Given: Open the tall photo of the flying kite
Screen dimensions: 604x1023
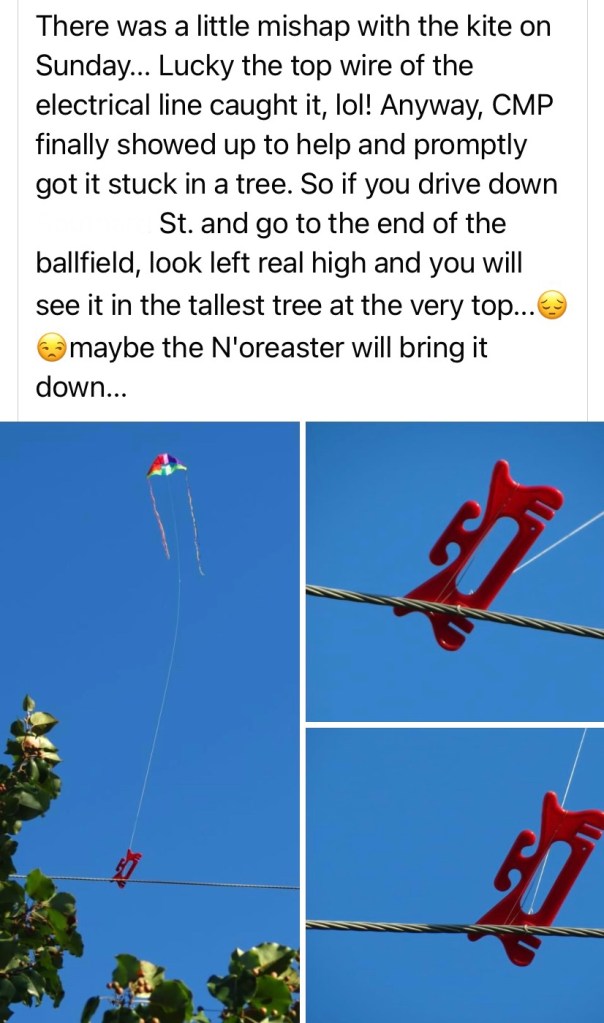Looking at the screenshot, I should 150,720.
